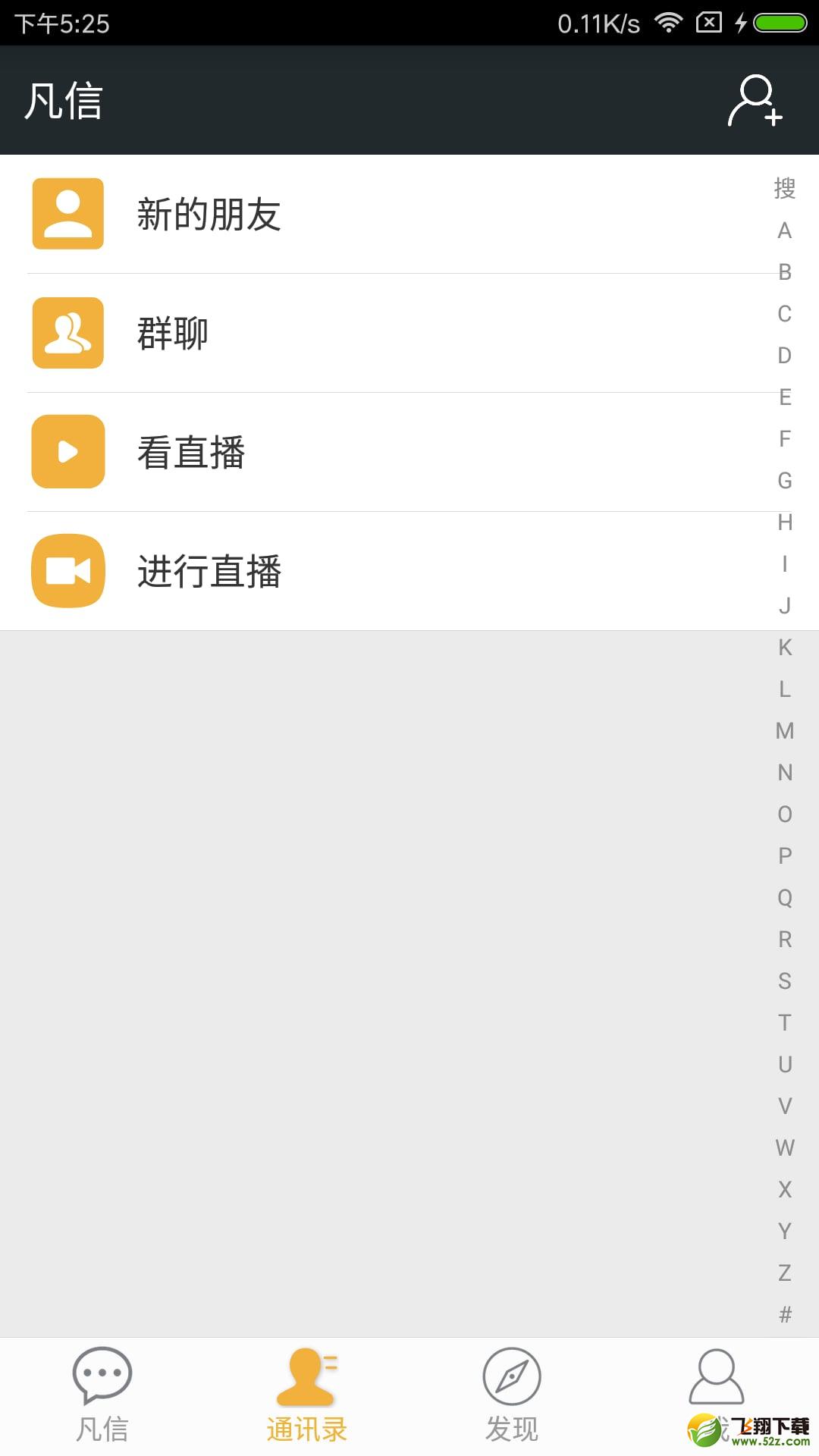Open 新的朋友 (new friends)

[409, 215]
